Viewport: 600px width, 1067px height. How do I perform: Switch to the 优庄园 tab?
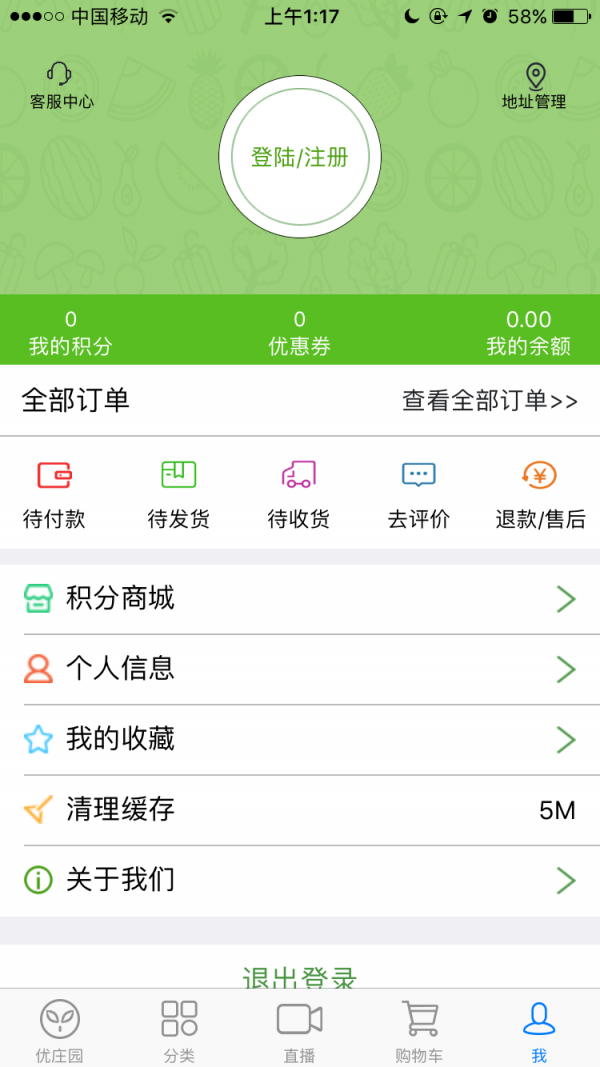pos(60,1030)
